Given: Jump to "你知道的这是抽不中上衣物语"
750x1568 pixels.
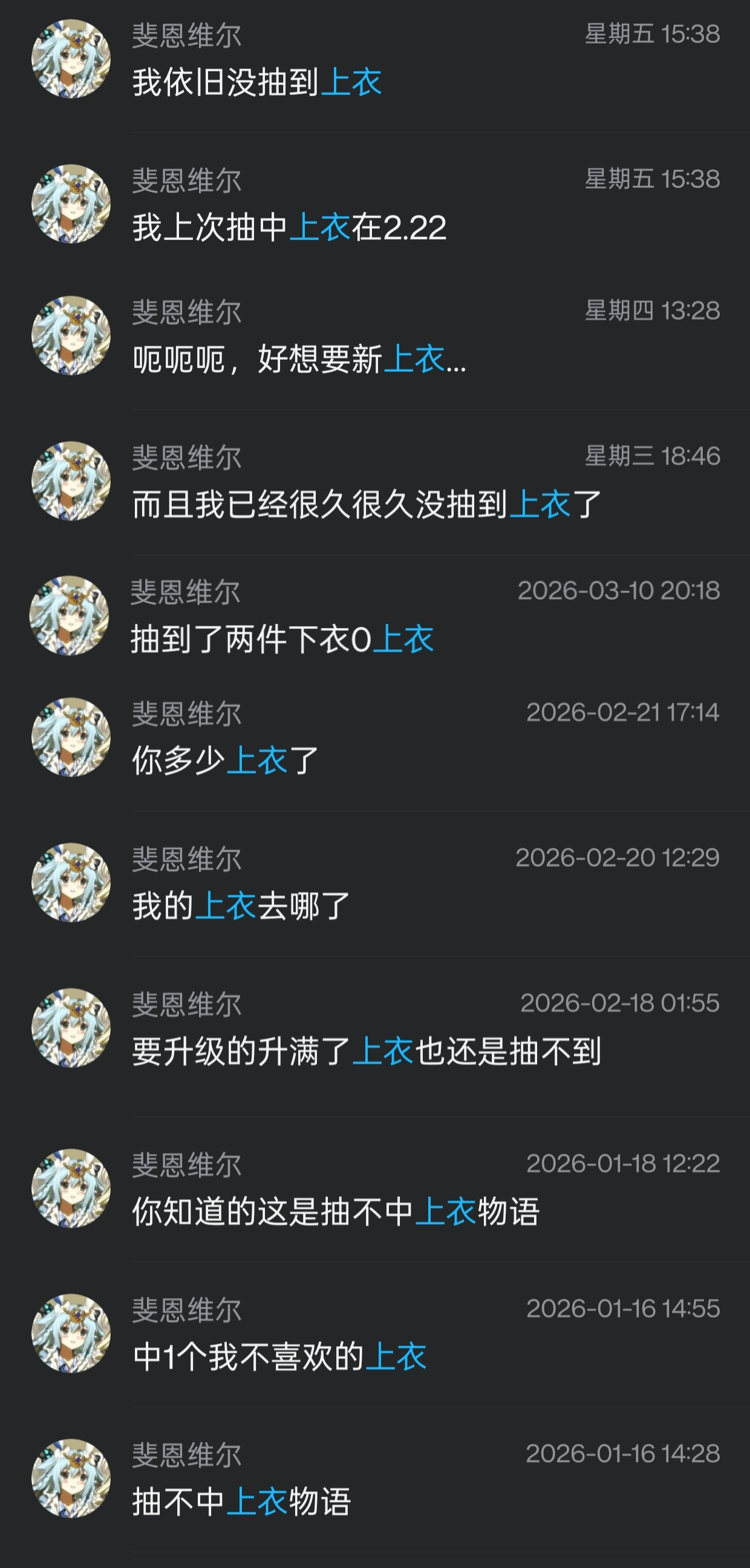Looking at the screenshot, I should 374,1190.
